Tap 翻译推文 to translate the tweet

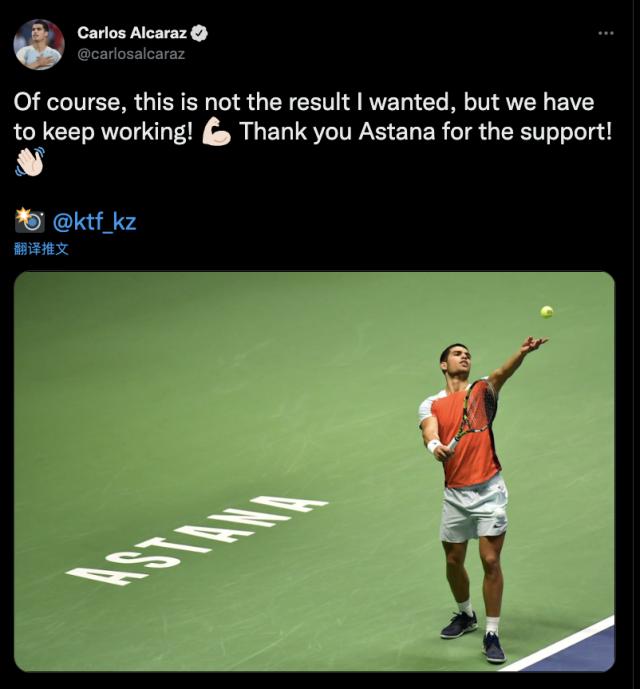pos(41,249)
